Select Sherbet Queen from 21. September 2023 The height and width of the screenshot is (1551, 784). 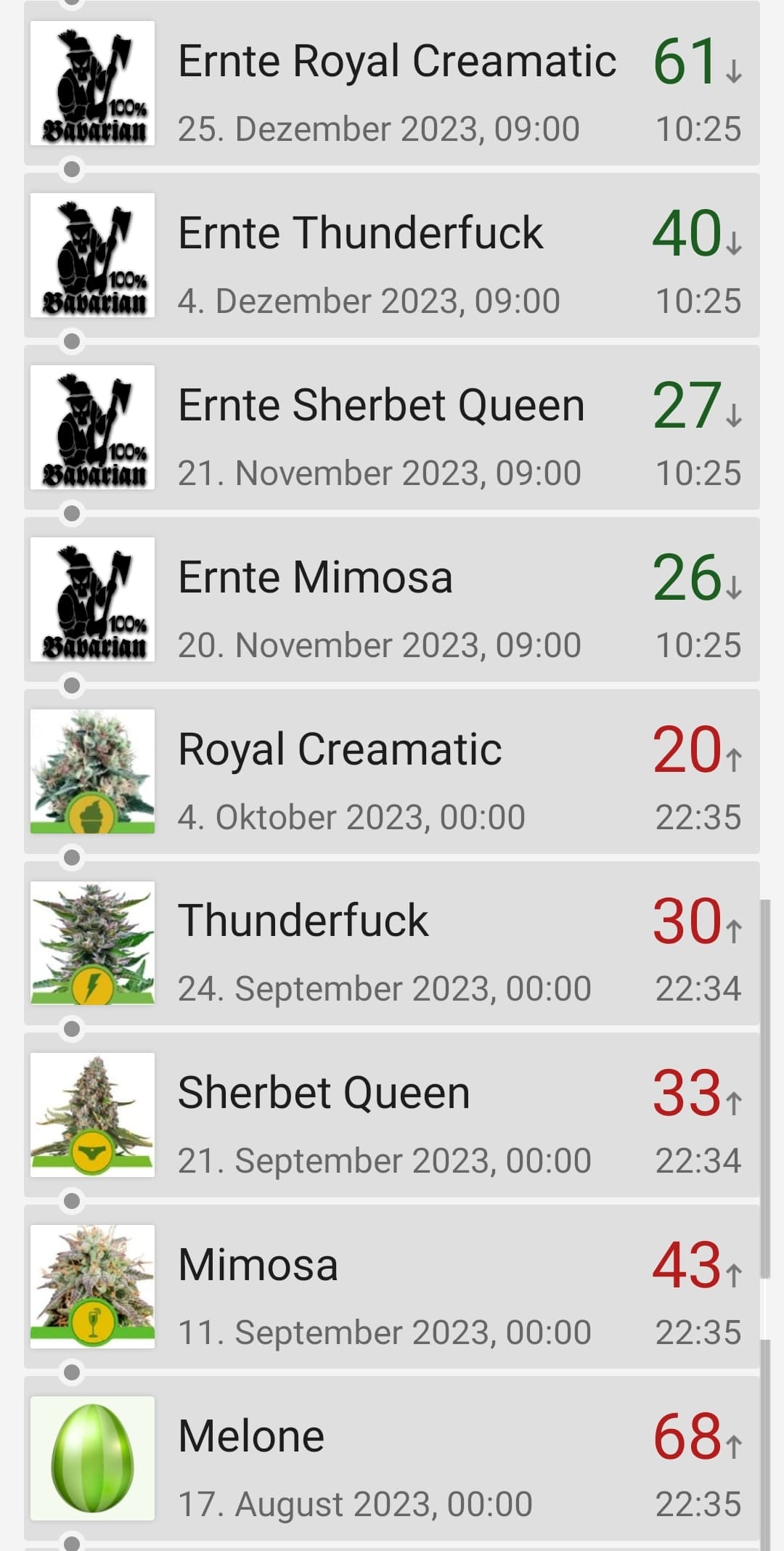coord(392,1115)
